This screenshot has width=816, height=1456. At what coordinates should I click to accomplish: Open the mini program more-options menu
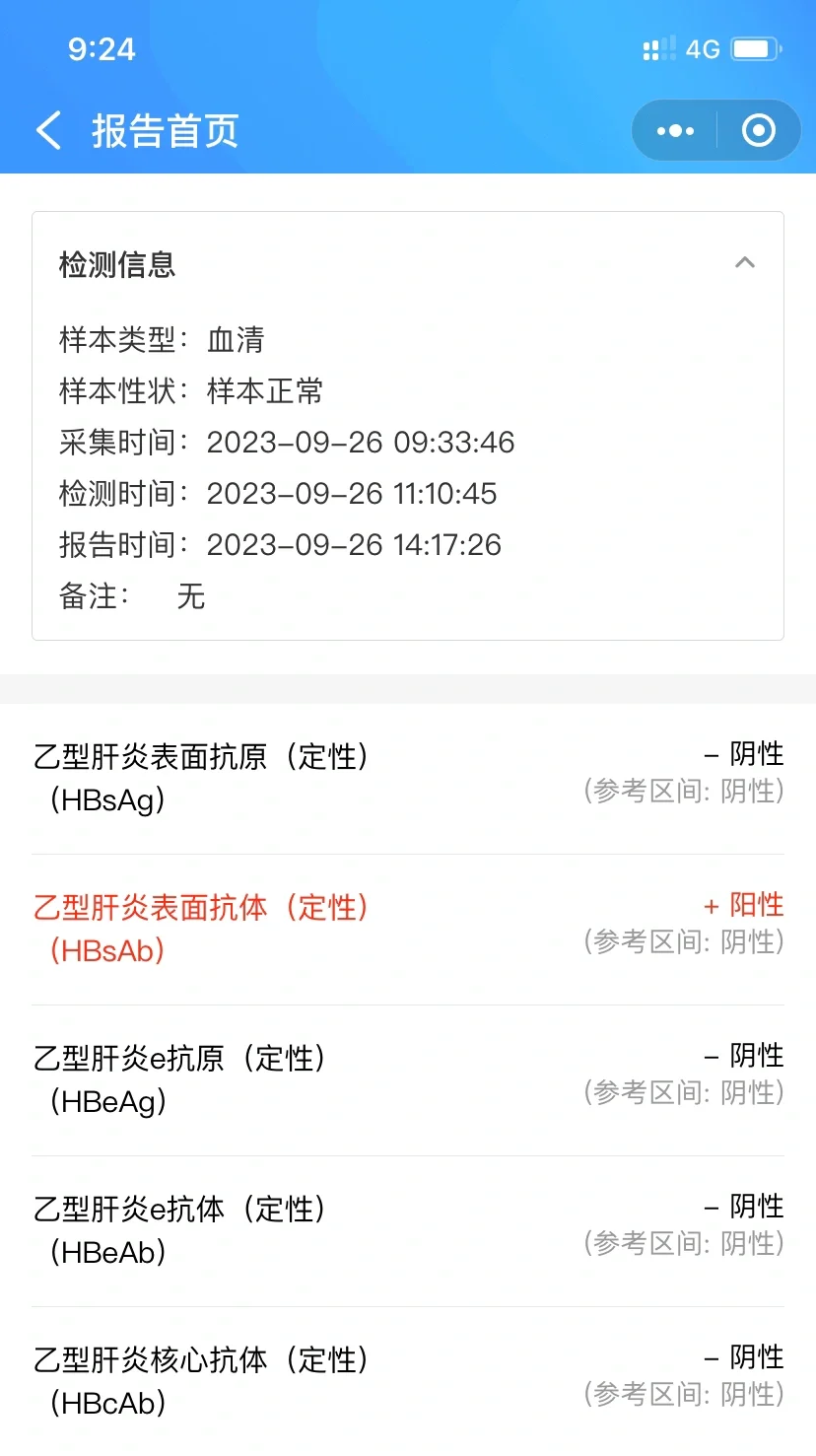click(x=675, y=131)
